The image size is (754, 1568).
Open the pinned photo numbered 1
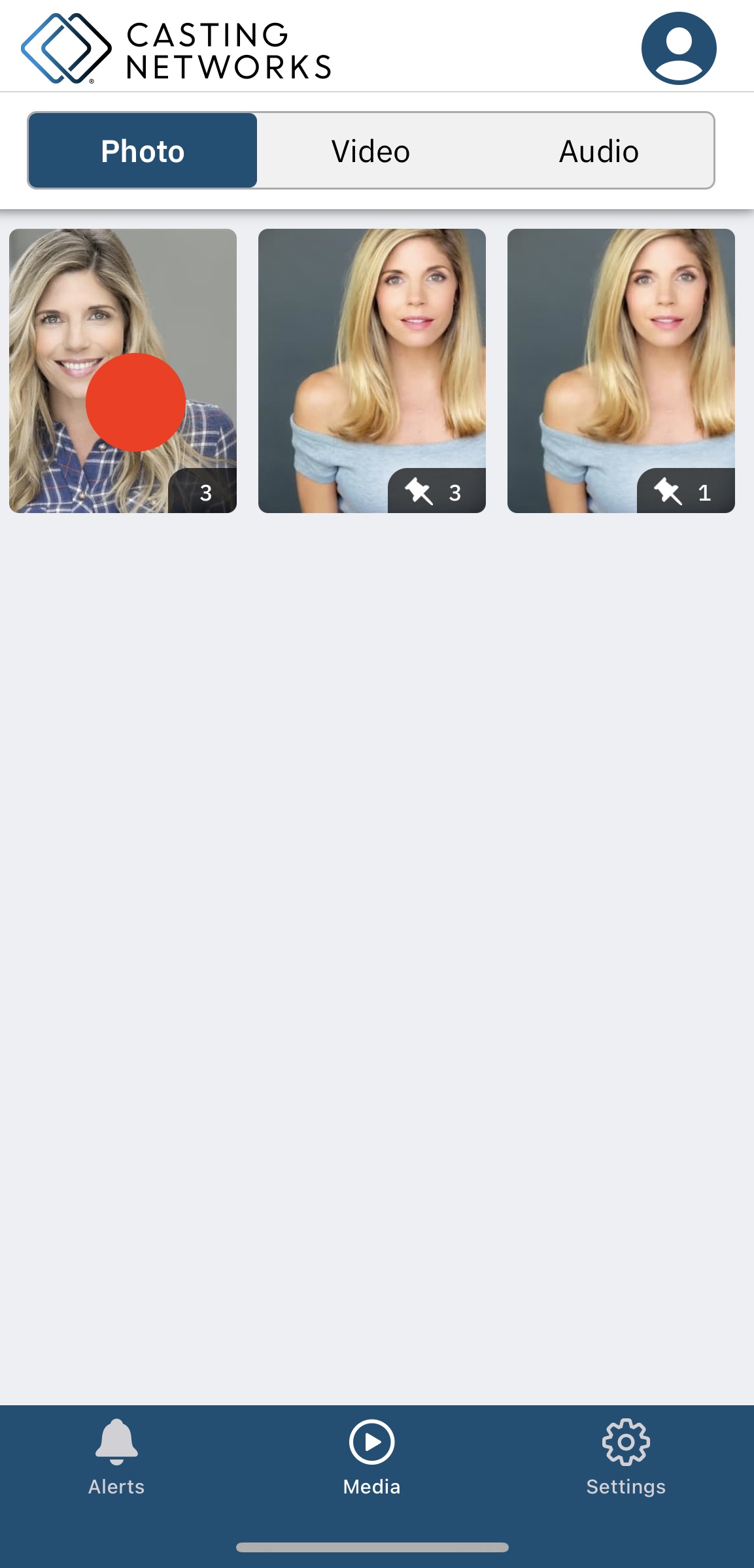click(621, 370)
